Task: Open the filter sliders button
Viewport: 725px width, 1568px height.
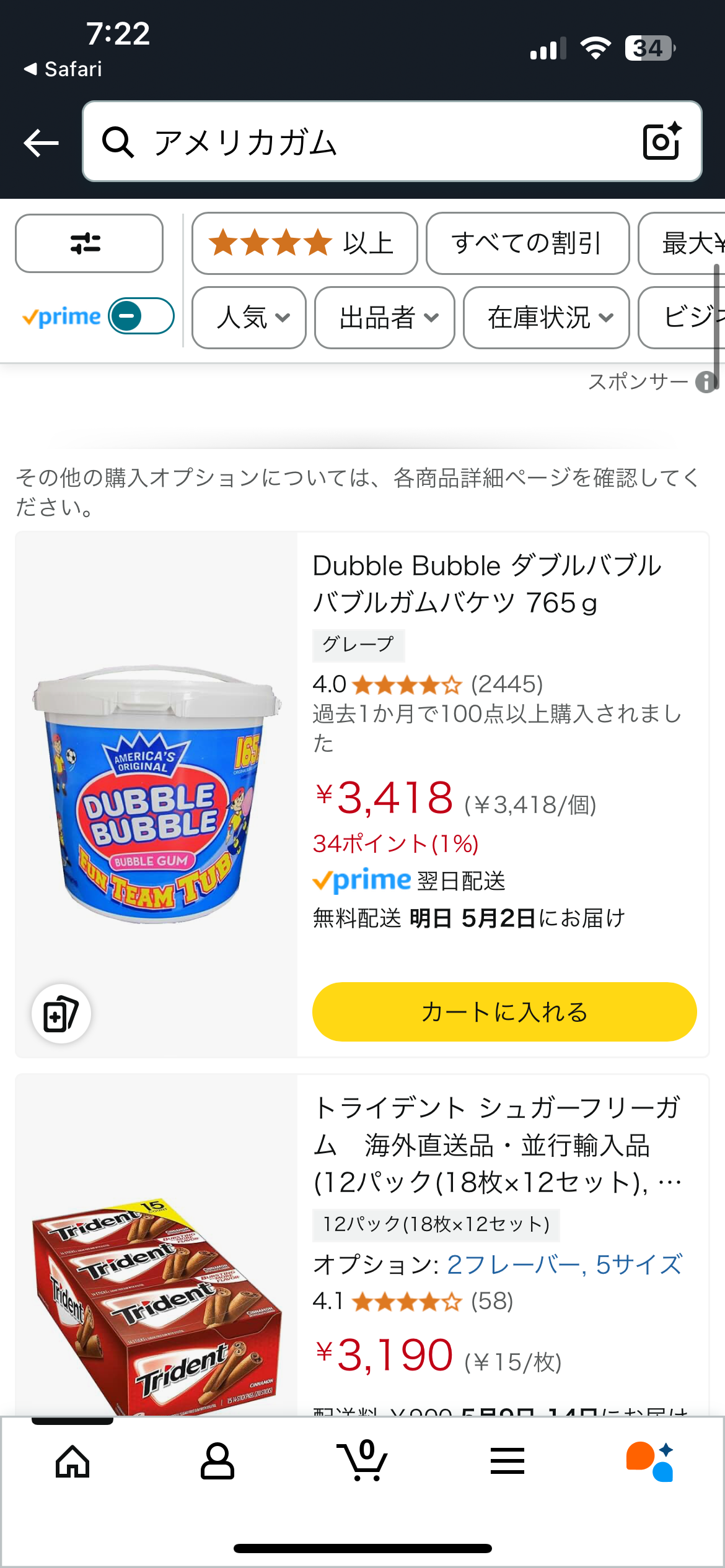Action: click(x=89, y=243)
